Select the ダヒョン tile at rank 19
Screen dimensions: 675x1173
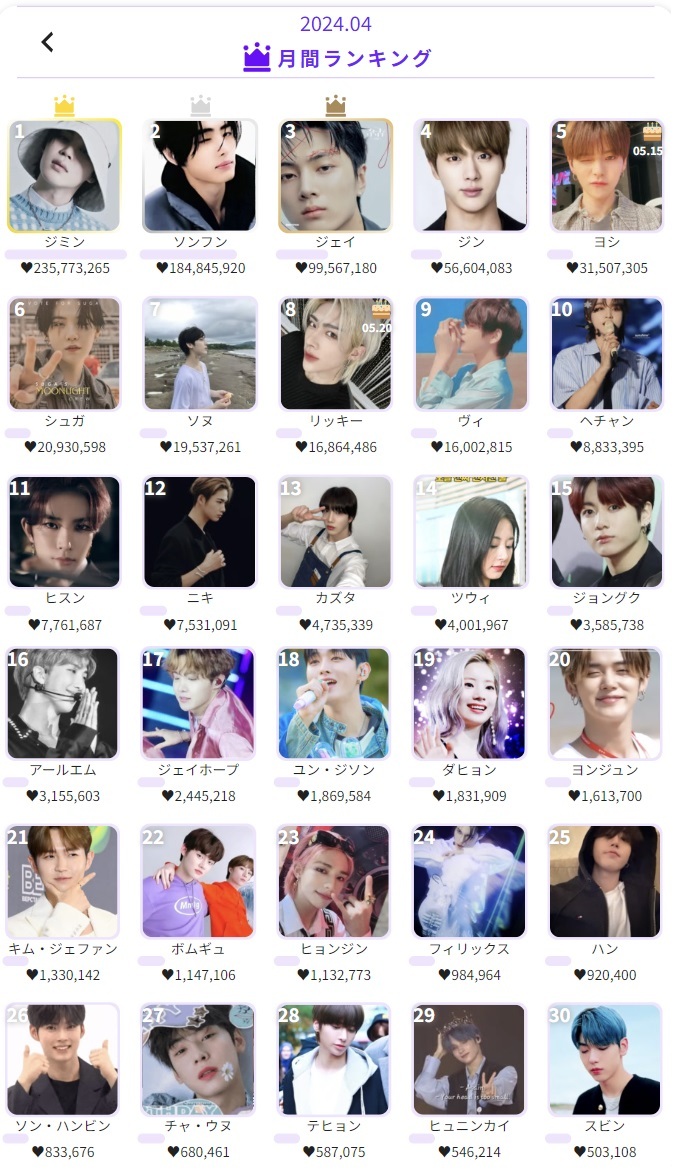(x=469, y=704)
